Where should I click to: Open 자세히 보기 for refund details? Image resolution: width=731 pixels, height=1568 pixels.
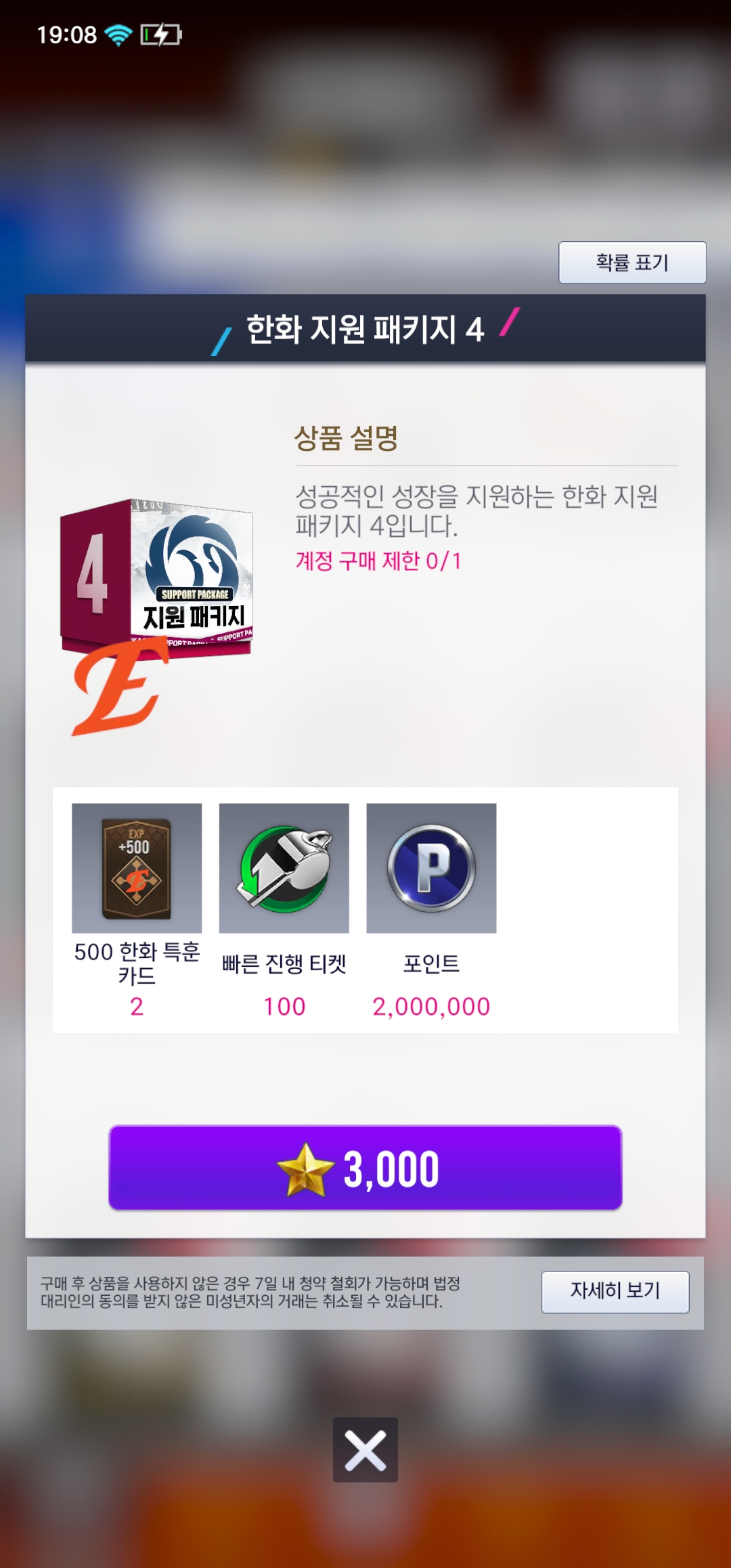click(x=615, y=1292)
